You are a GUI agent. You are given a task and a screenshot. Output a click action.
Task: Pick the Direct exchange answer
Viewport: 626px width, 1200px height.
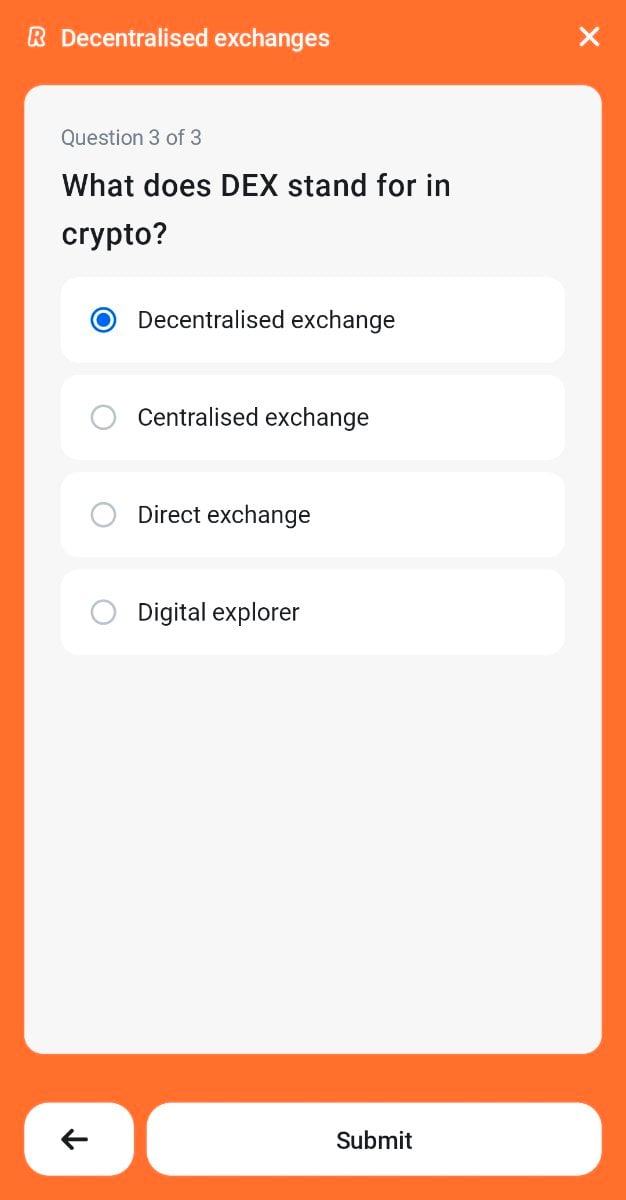pyautogui.click(x=313, y=515)
